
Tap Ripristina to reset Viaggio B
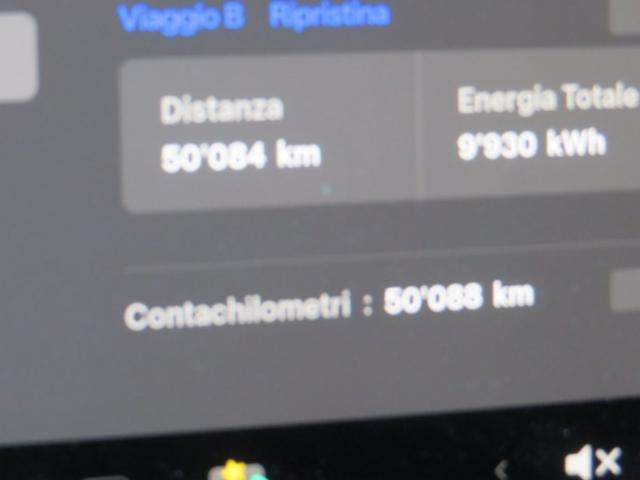click(x=329, y=15)
